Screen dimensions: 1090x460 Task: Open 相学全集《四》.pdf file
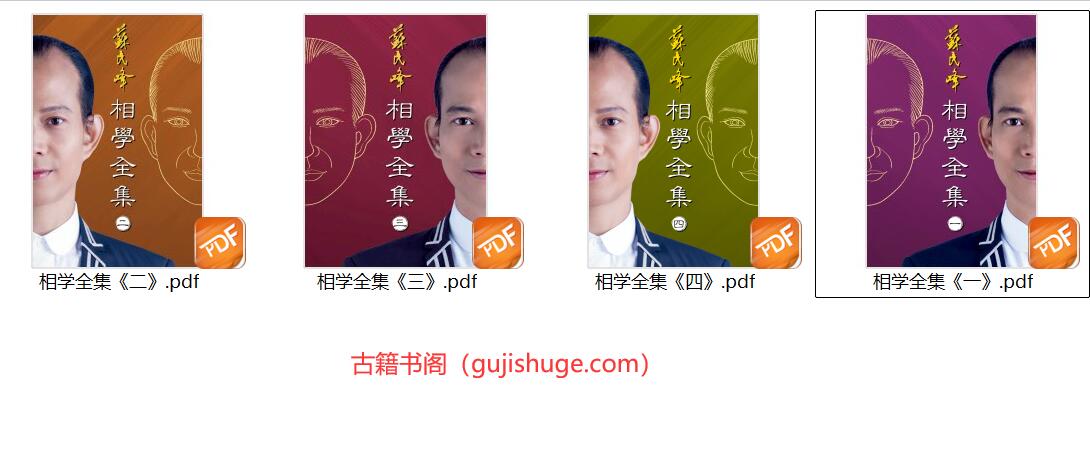(673, 141)
